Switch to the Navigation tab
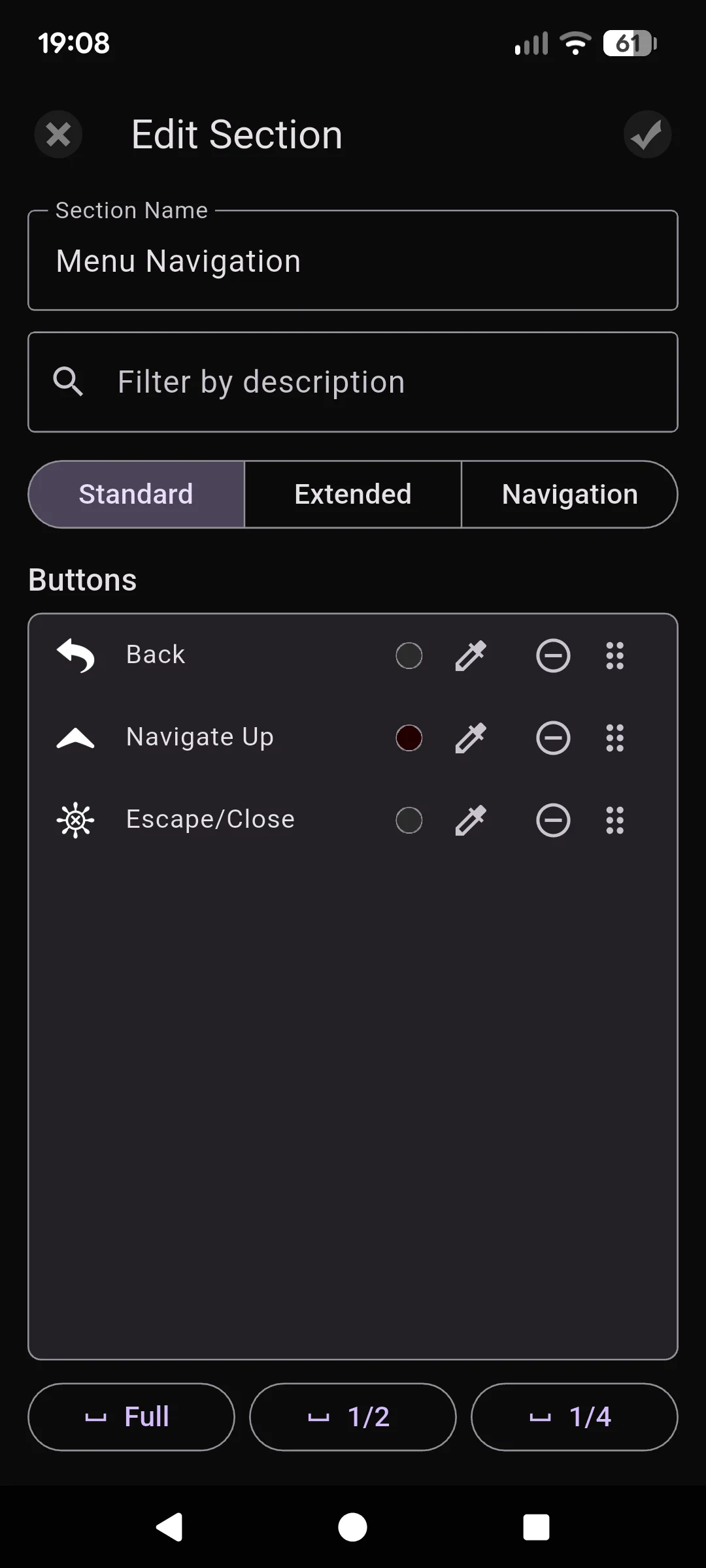Viewport: 706px width, 1568px height. [x=569, y=494]
